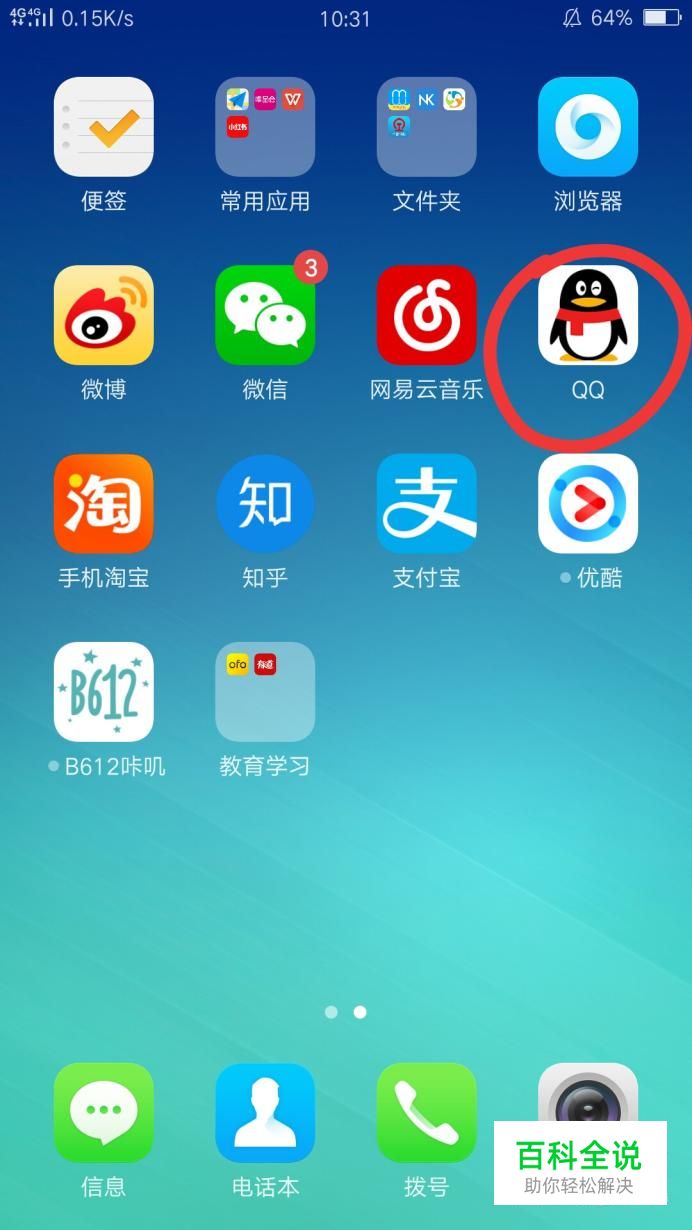Screen dimensions: 692x1230
Task: Launch the 优酷 Youku video app
Action: click(588, 503)
